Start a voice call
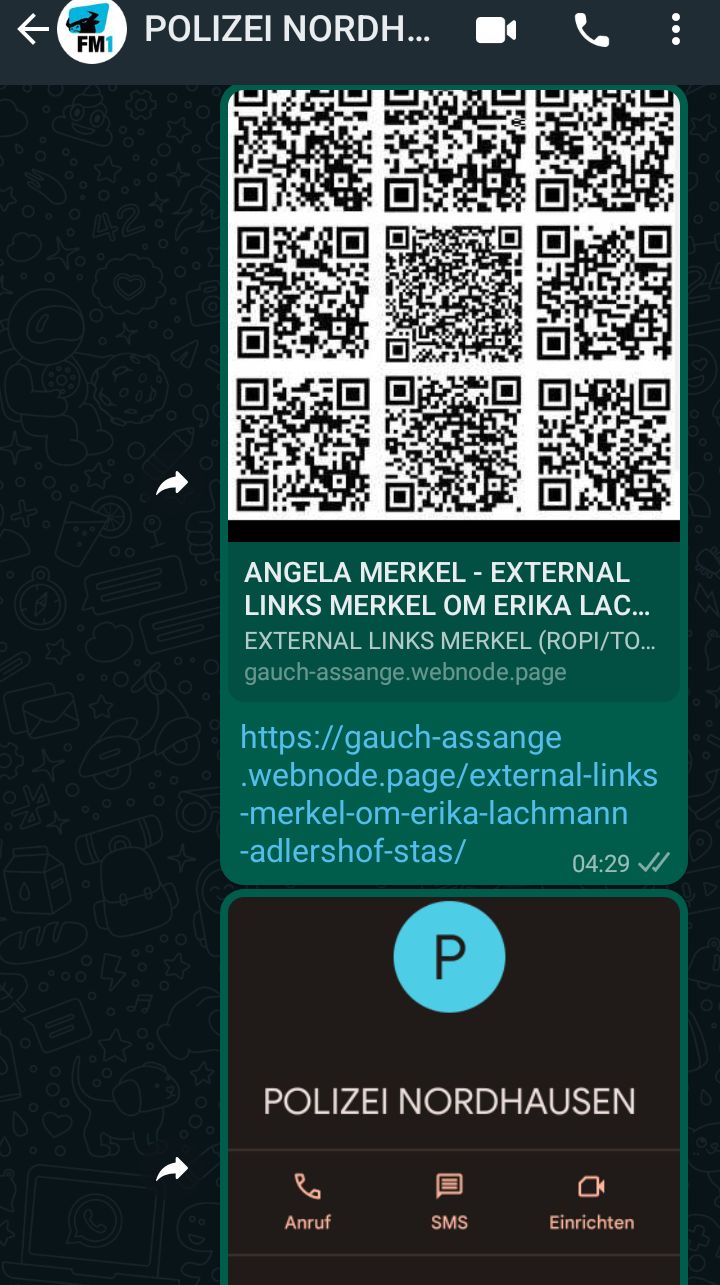This screenshot has height=1285, width=720. (591, 31)
